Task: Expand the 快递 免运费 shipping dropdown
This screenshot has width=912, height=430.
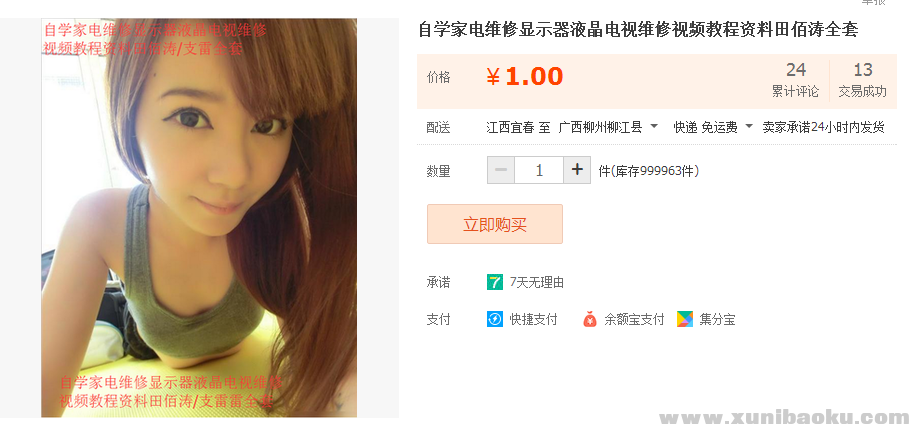Action: (x=712, y=127)
